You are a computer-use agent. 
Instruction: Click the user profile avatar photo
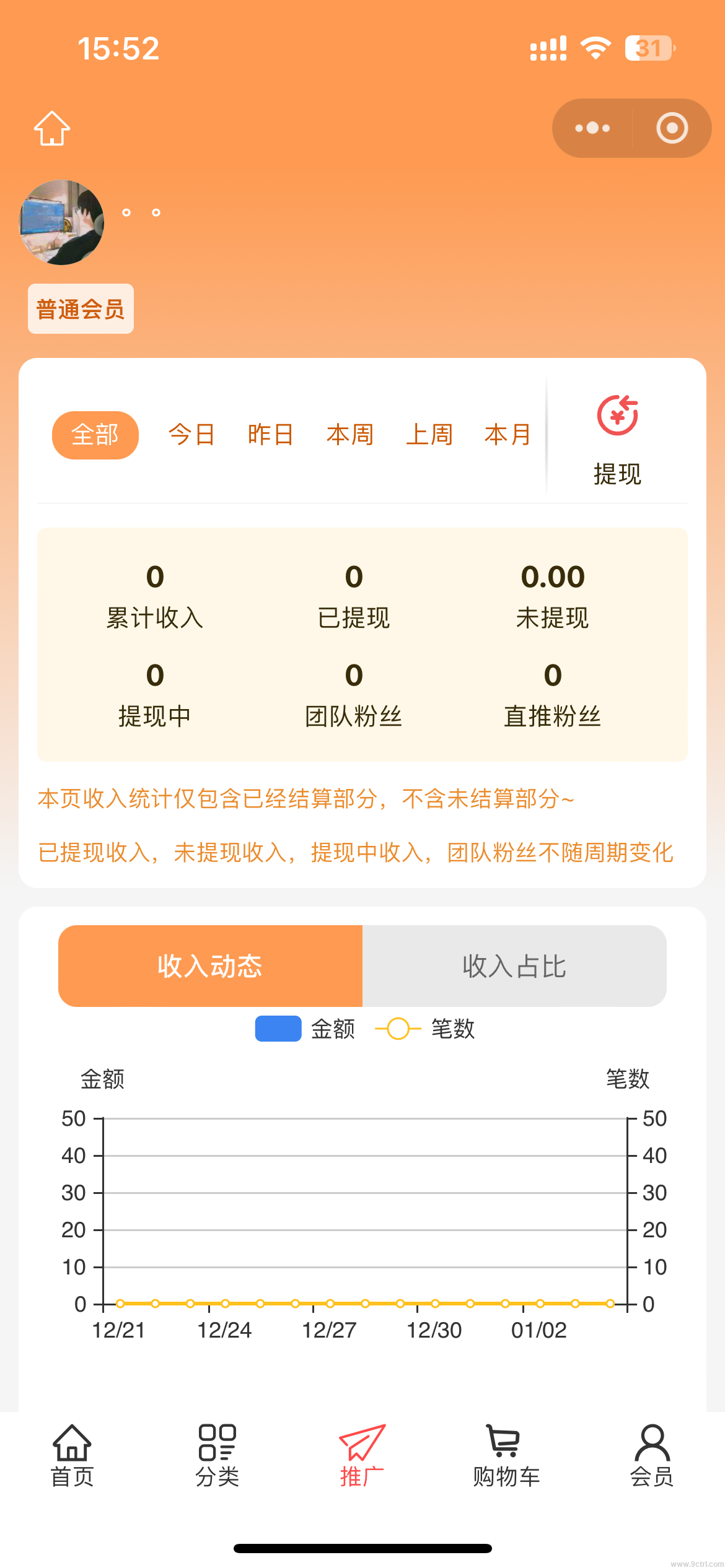(x=61, y=222)
